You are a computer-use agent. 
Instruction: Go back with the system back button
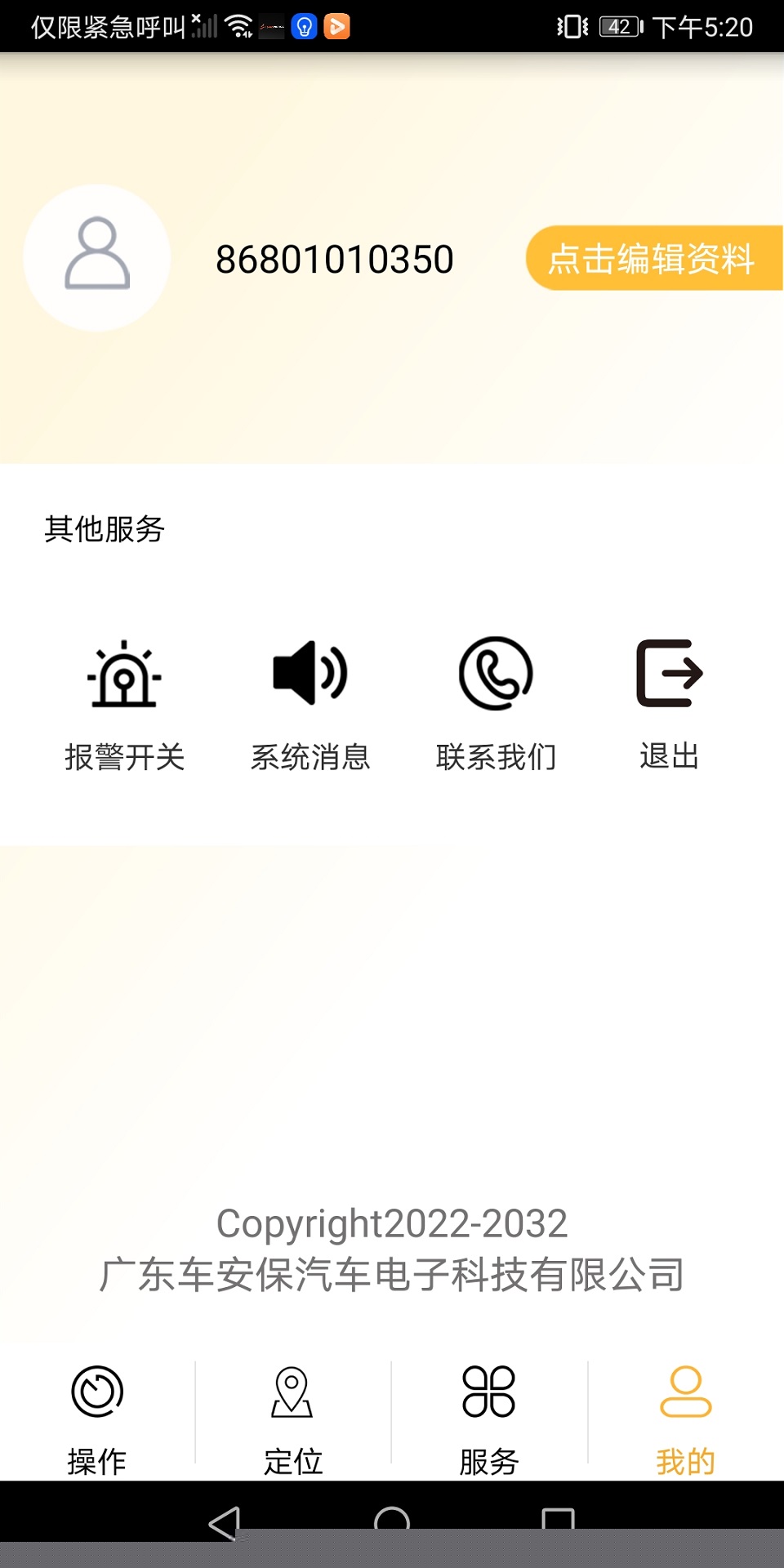click(225, 1522)
